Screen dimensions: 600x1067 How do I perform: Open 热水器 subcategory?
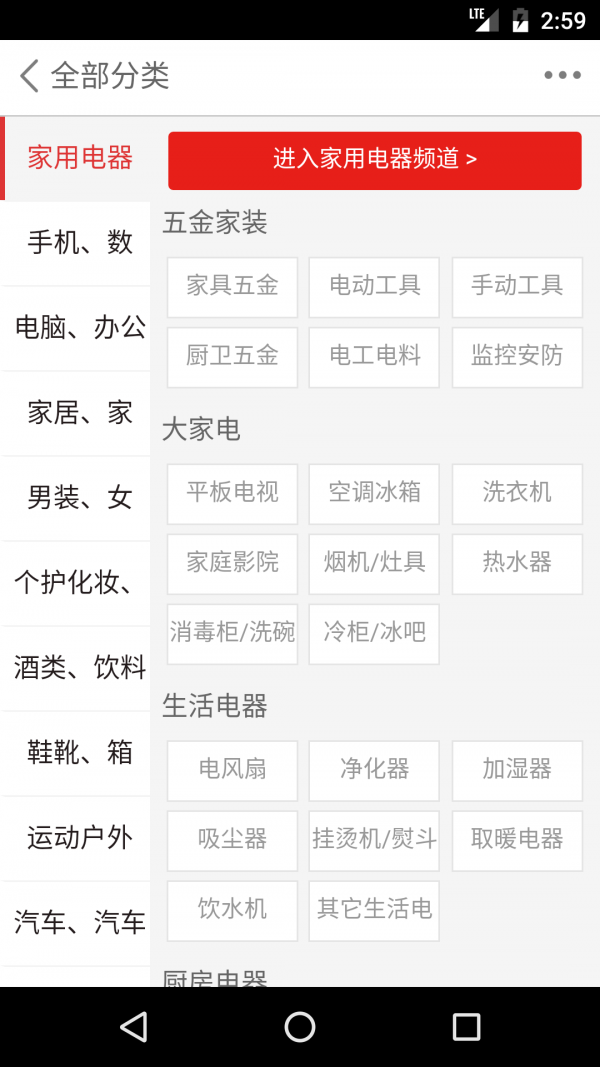[x=517, y=563]
